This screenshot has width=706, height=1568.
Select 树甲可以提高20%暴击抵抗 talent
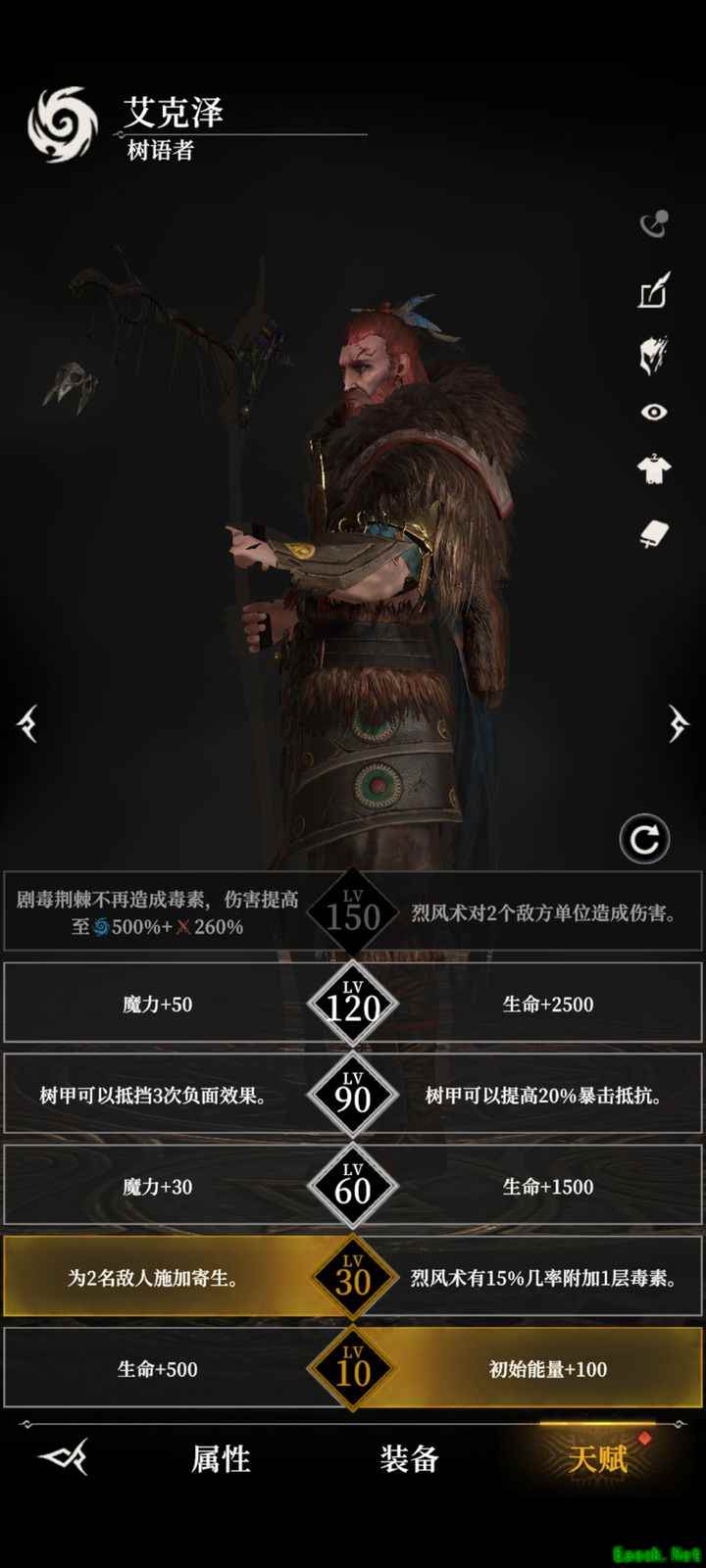(x=542, y=1096)
